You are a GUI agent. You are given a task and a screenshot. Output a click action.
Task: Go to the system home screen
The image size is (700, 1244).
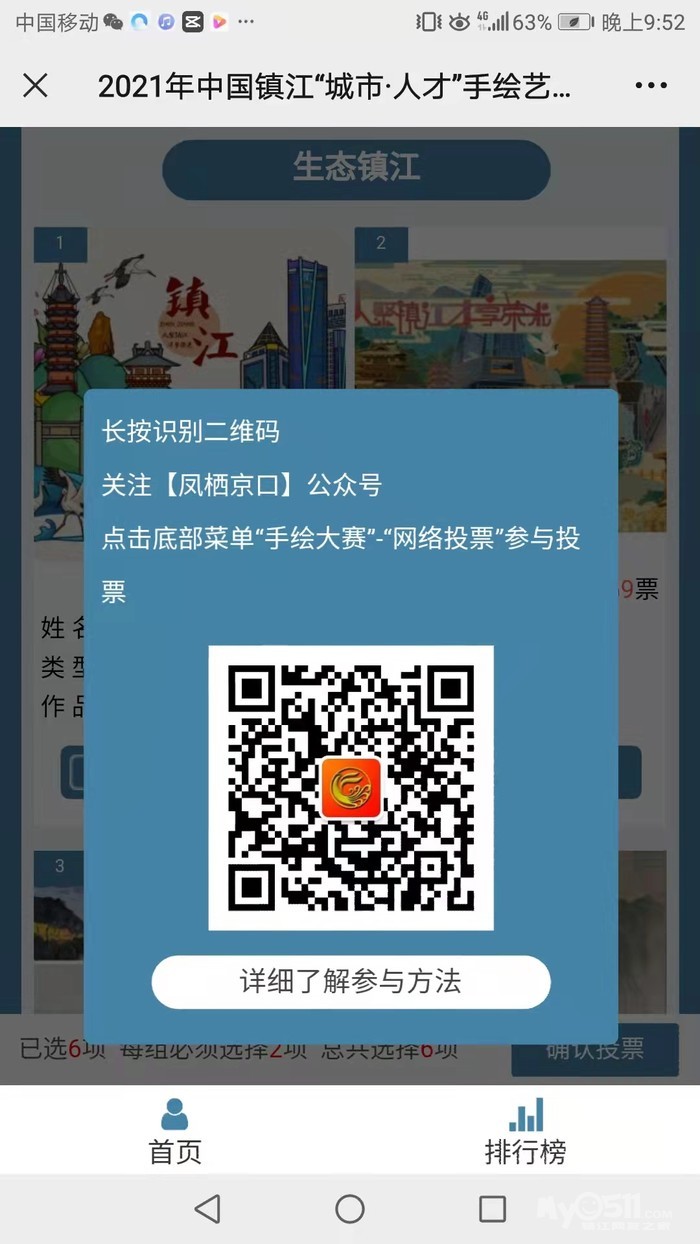(x=350, y=1209)
